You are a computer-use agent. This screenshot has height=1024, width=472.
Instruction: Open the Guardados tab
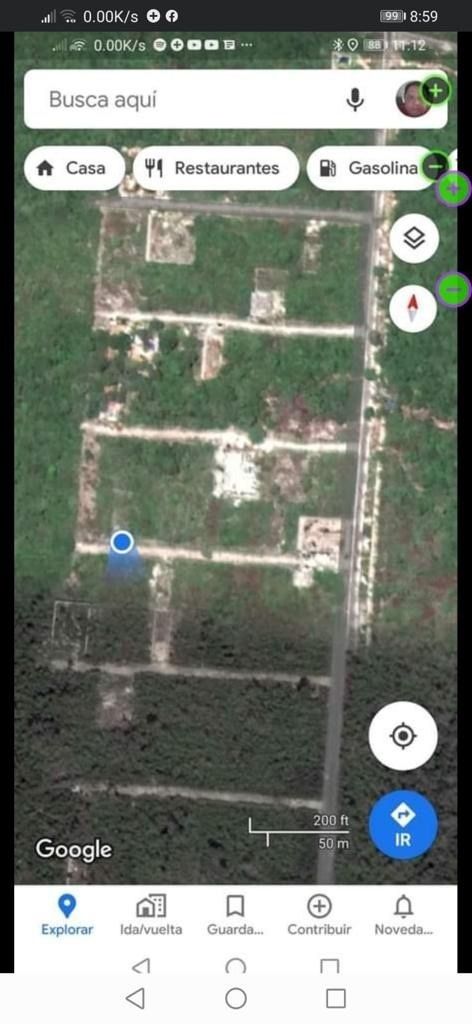point(235,916)
